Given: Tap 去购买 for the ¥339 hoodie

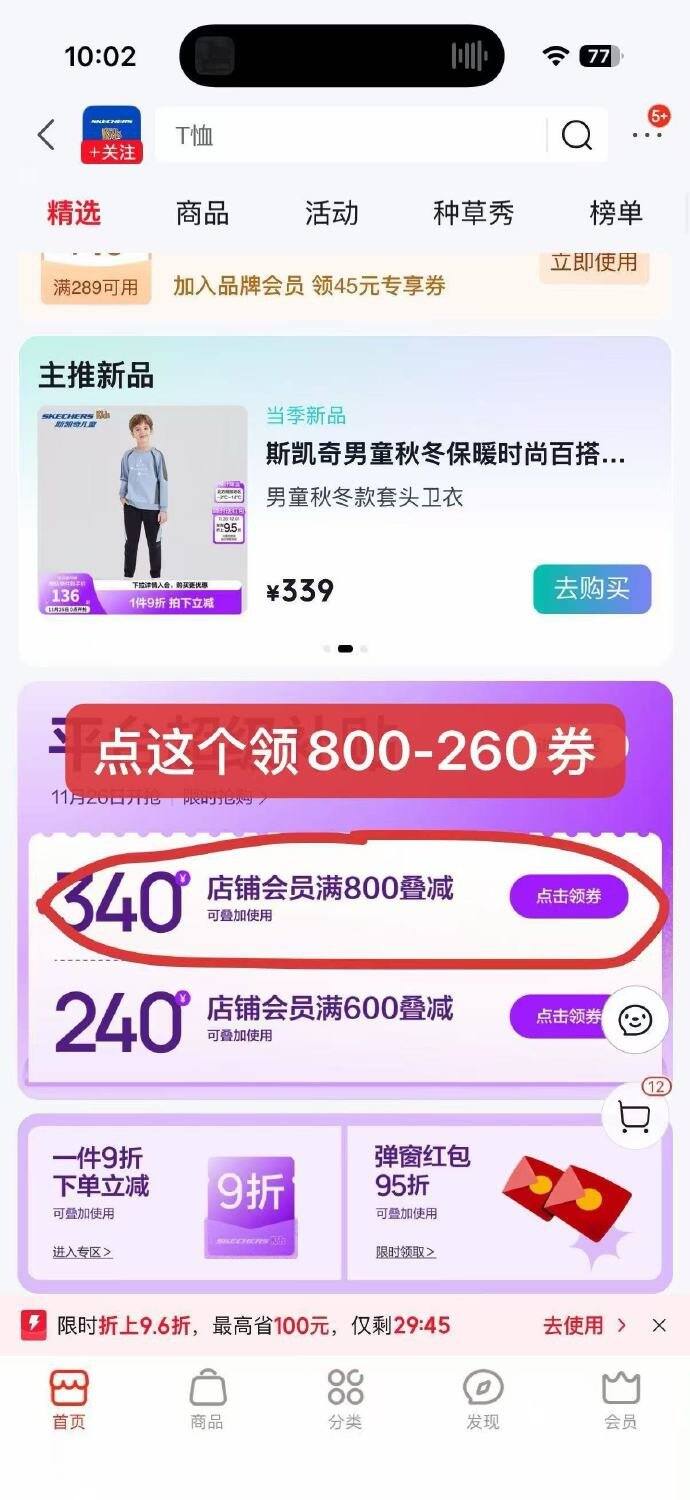Looking at the screenshot, I should point(592,589).
